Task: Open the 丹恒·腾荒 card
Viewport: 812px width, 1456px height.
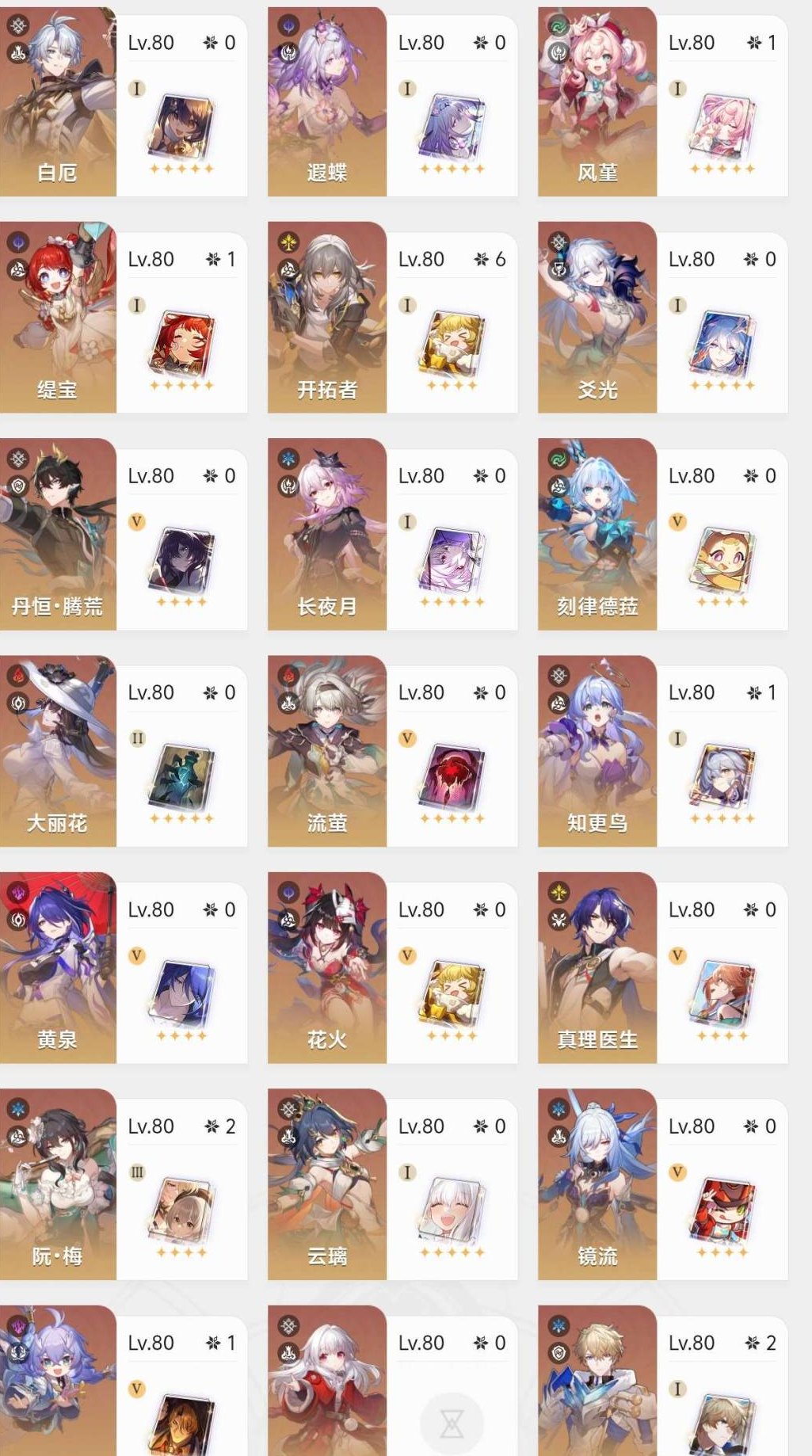Action: click(x=58, y=535)
